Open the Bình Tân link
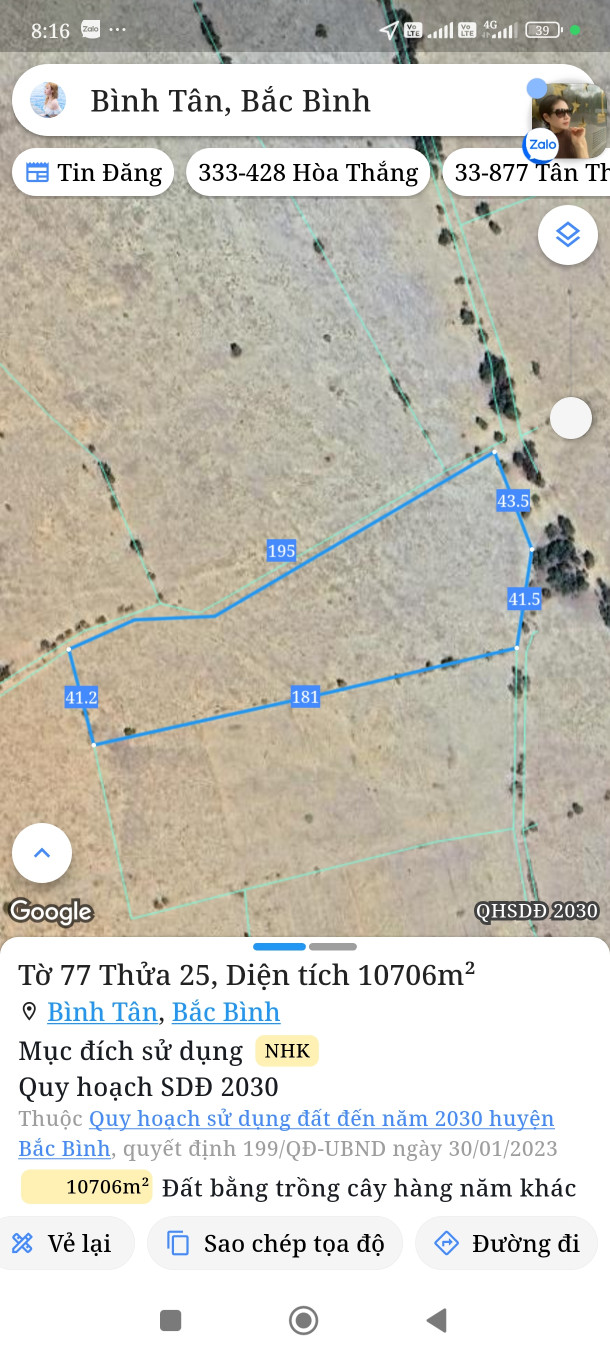 (x=102, y=1012)
